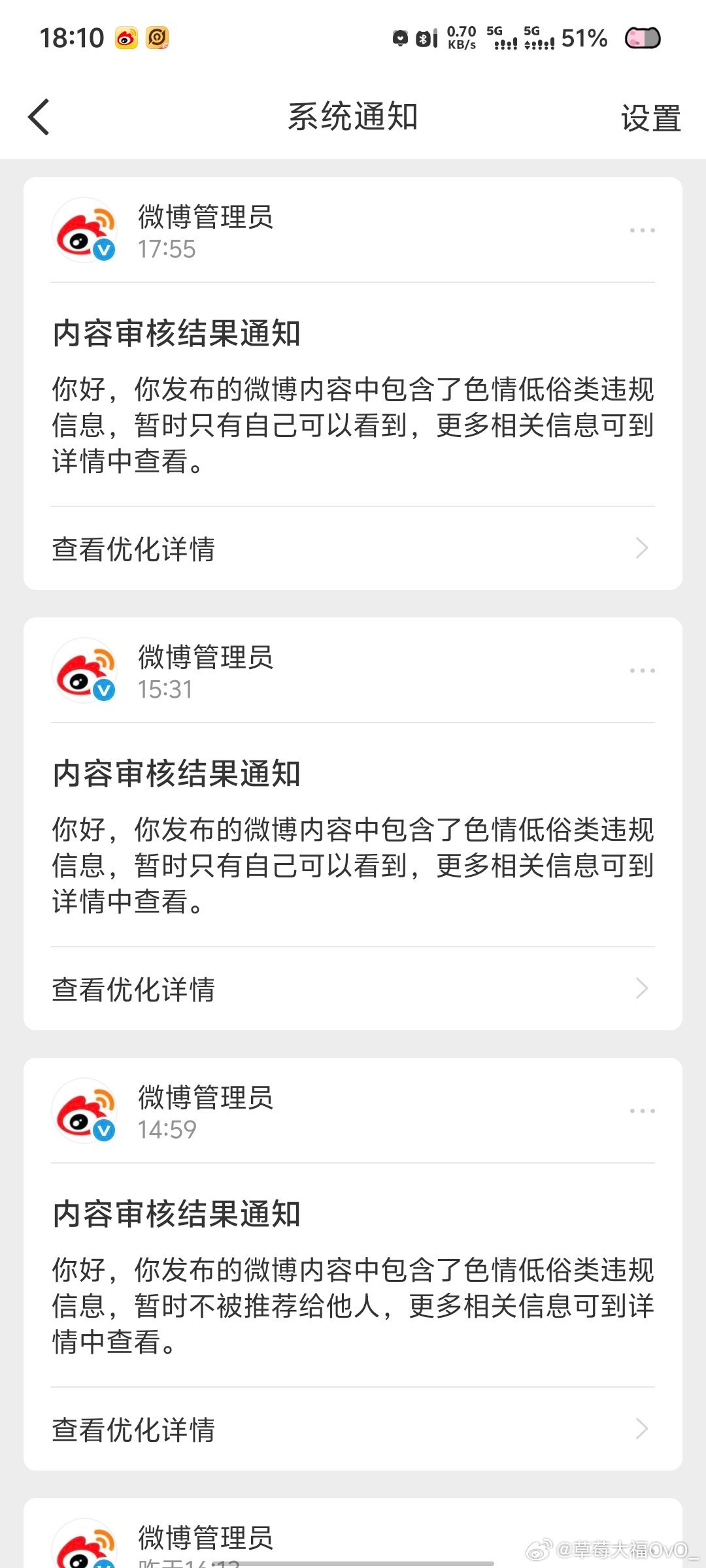Tap 查看优化详情 under the 17:55 notification
This screenshot has width=706, height=1568.
click(353, 549)
